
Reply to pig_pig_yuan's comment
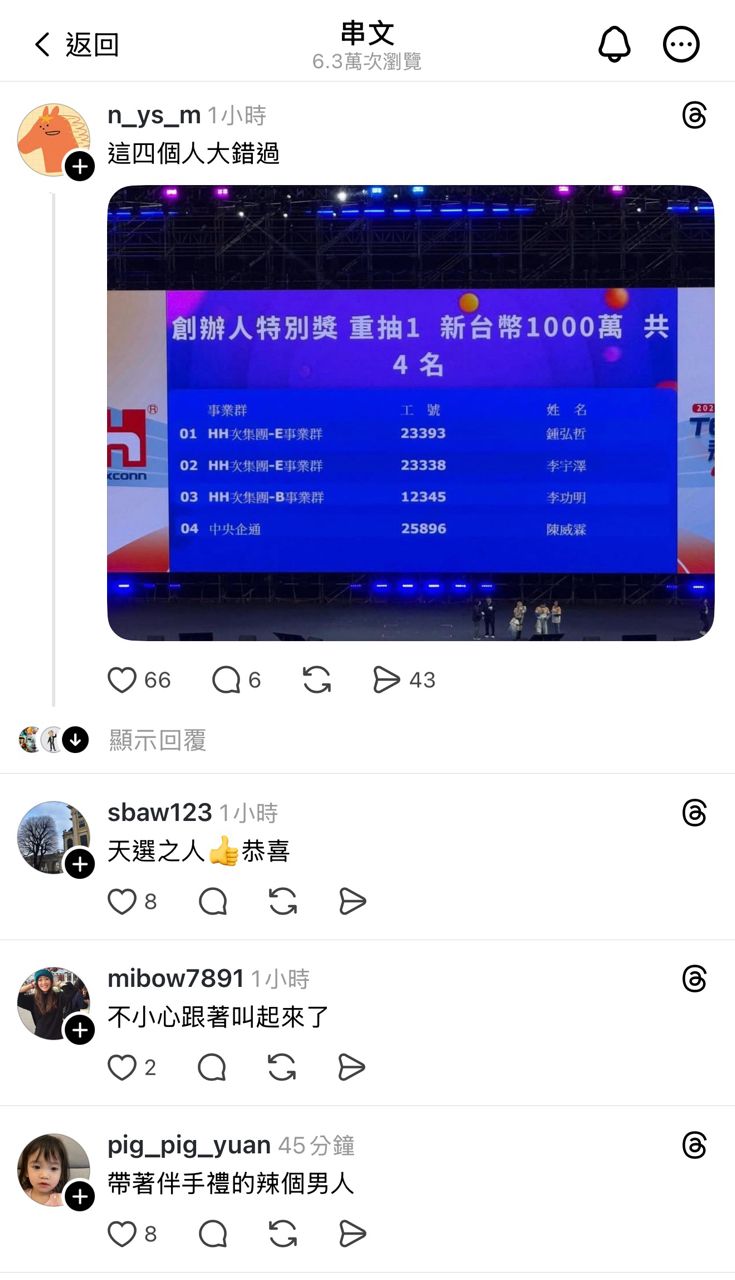pos(213,1234)
